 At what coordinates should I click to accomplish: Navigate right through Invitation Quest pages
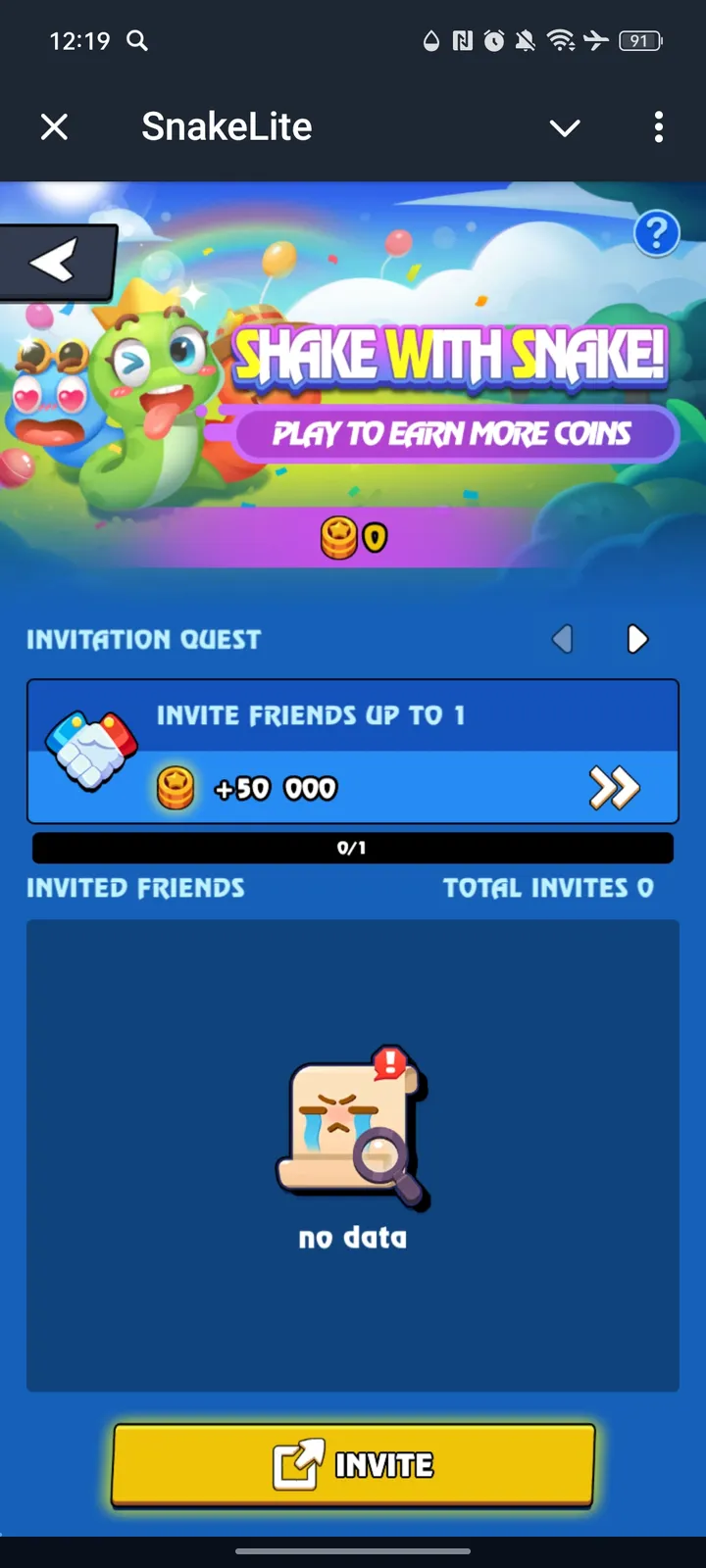coord(636,639)
